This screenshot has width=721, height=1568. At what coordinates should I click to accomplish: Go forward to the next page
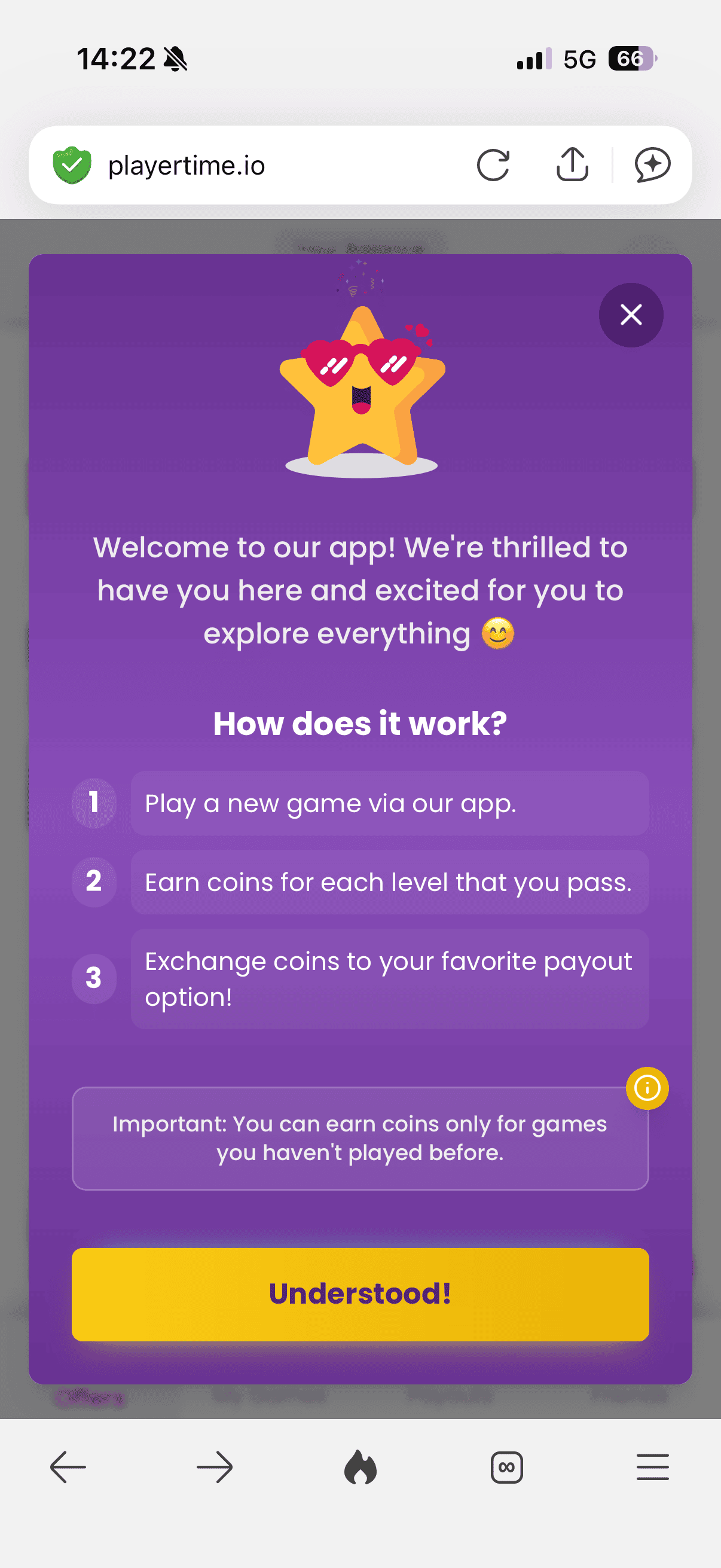click(215, 1467)
